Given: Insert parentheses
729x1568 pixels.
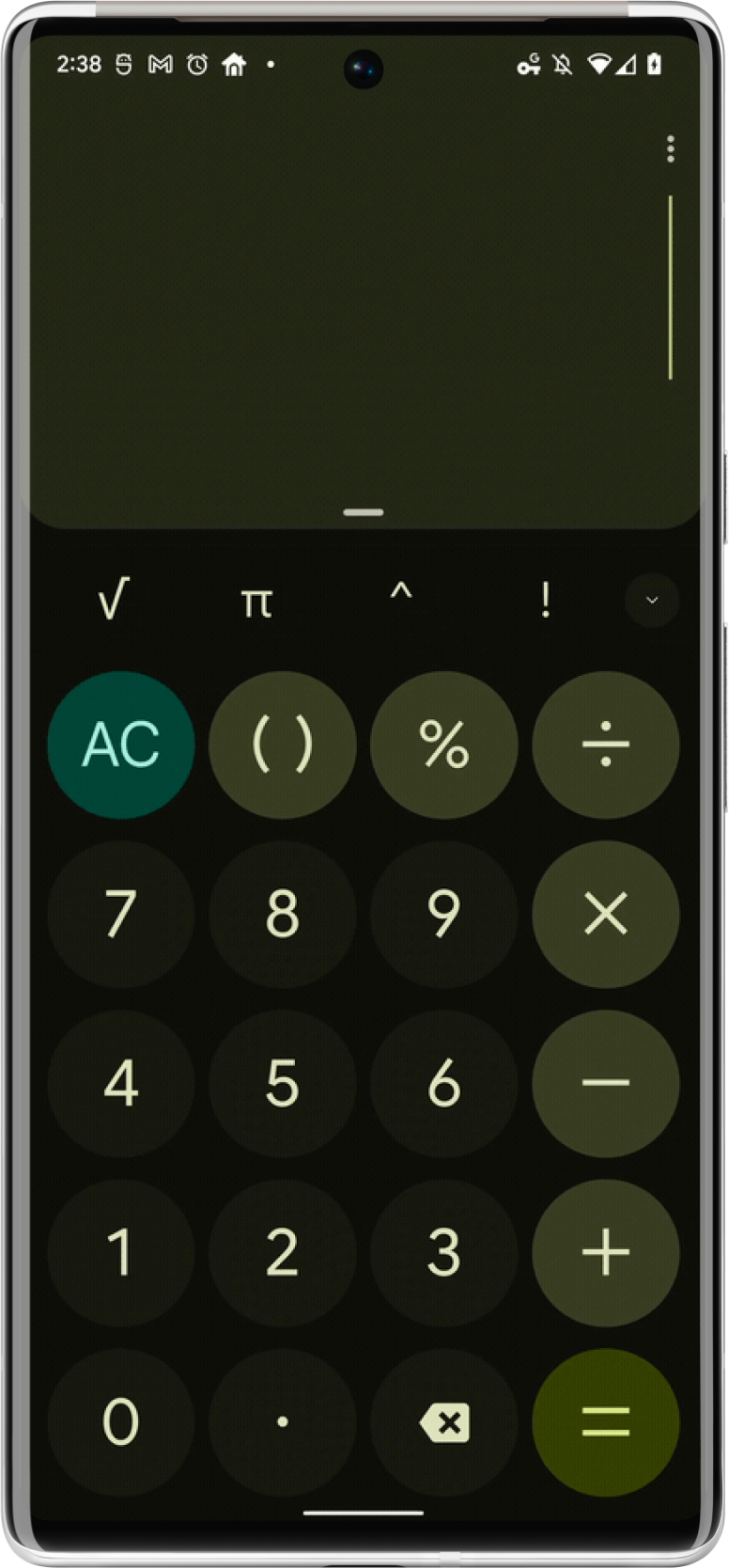Looking at the screenshot, I should 283,745.
